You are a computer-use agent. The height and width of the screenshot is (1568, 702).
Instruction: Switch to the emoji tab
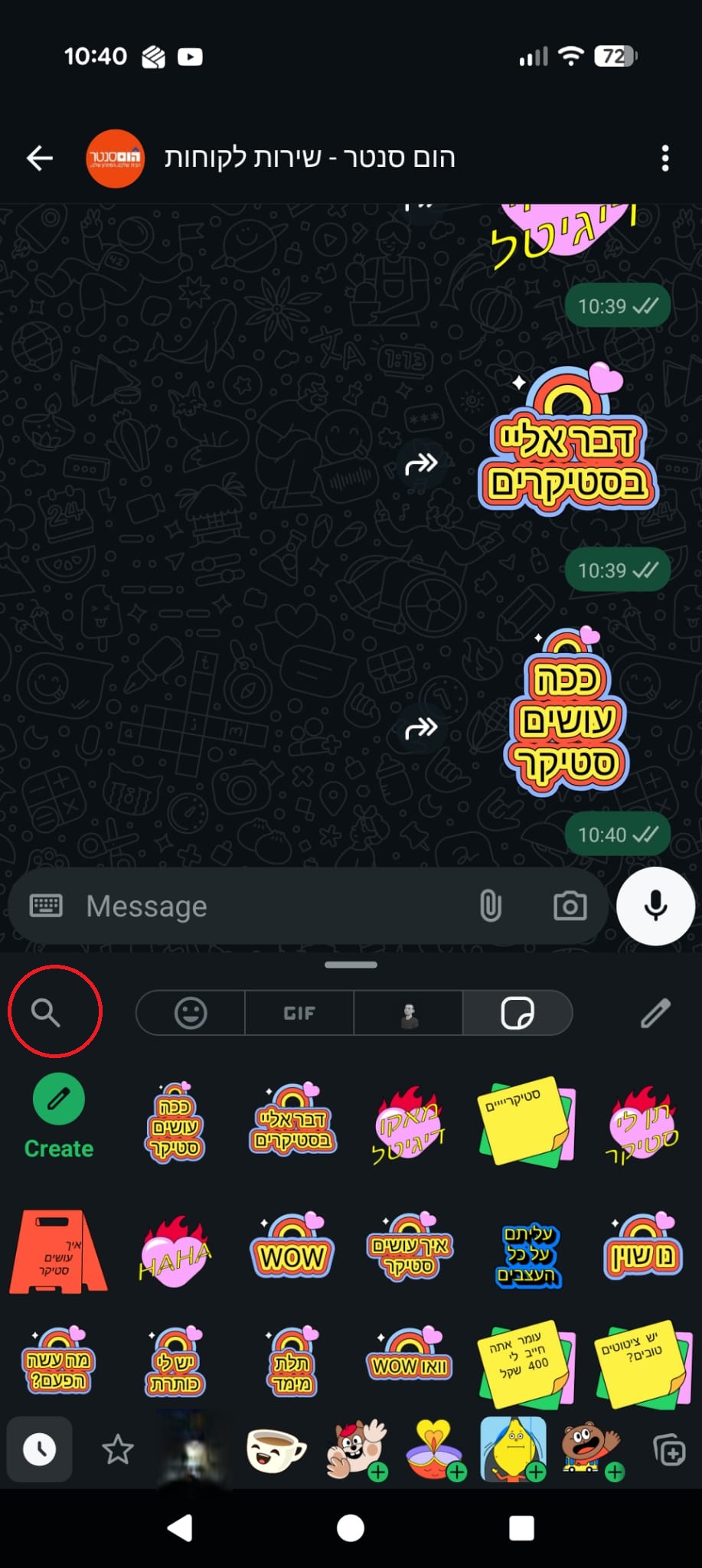(x=191, y=1013)
